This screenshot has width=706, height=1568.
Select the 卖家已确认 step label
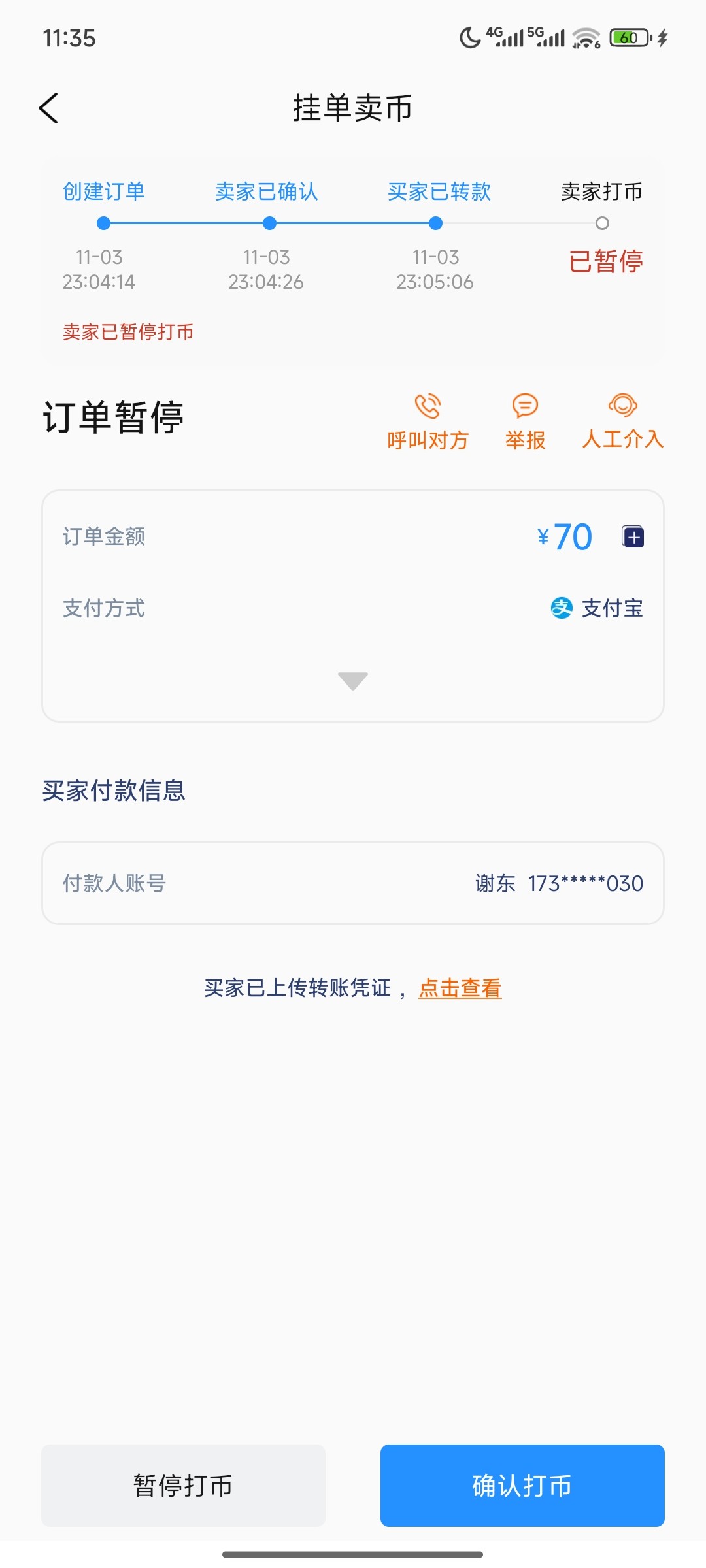click(267, 191)
